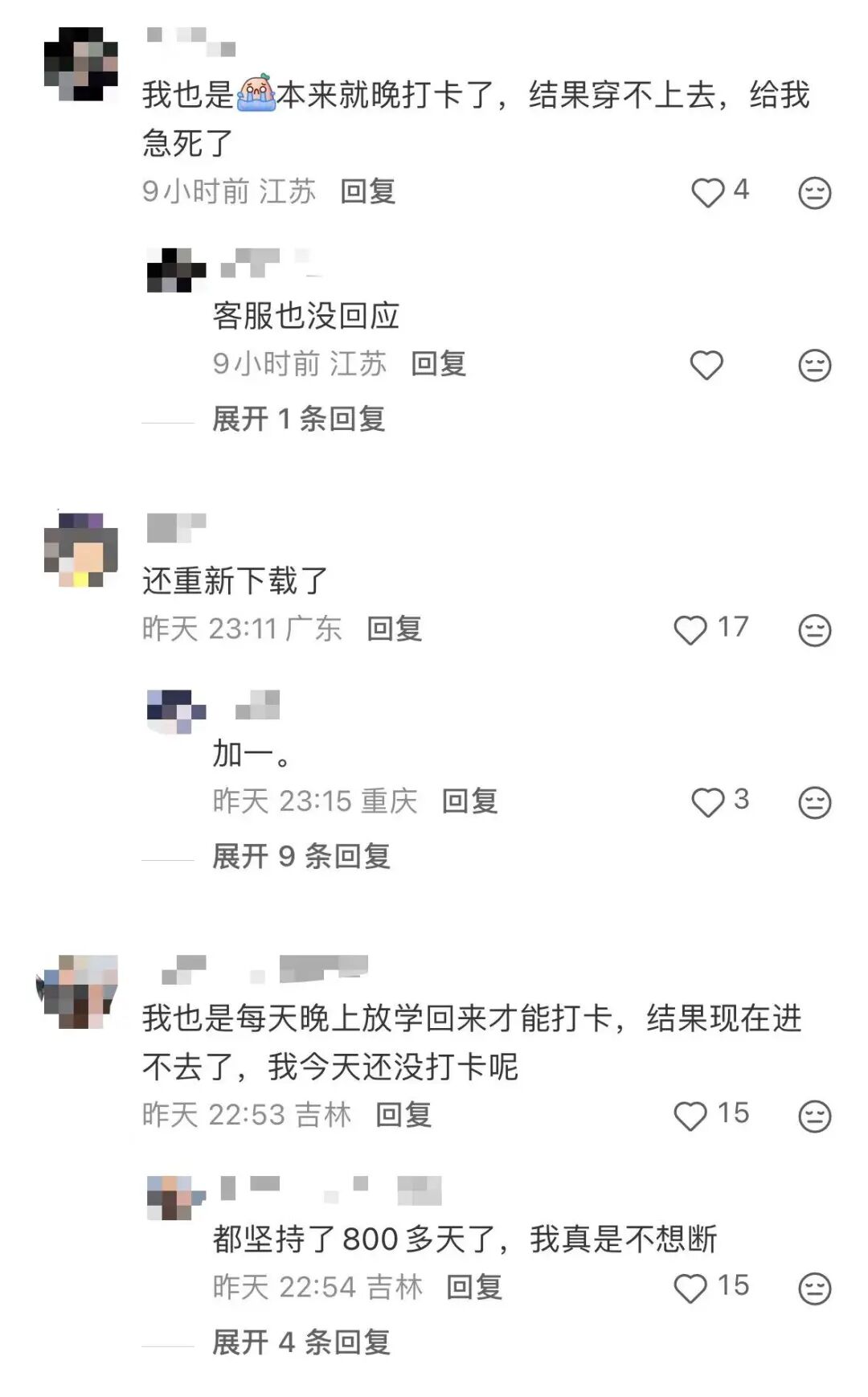Like the comment '还重新下载了'
Image resolution: width=868 pixels, height=1397 pixels.
coord(690,630)
